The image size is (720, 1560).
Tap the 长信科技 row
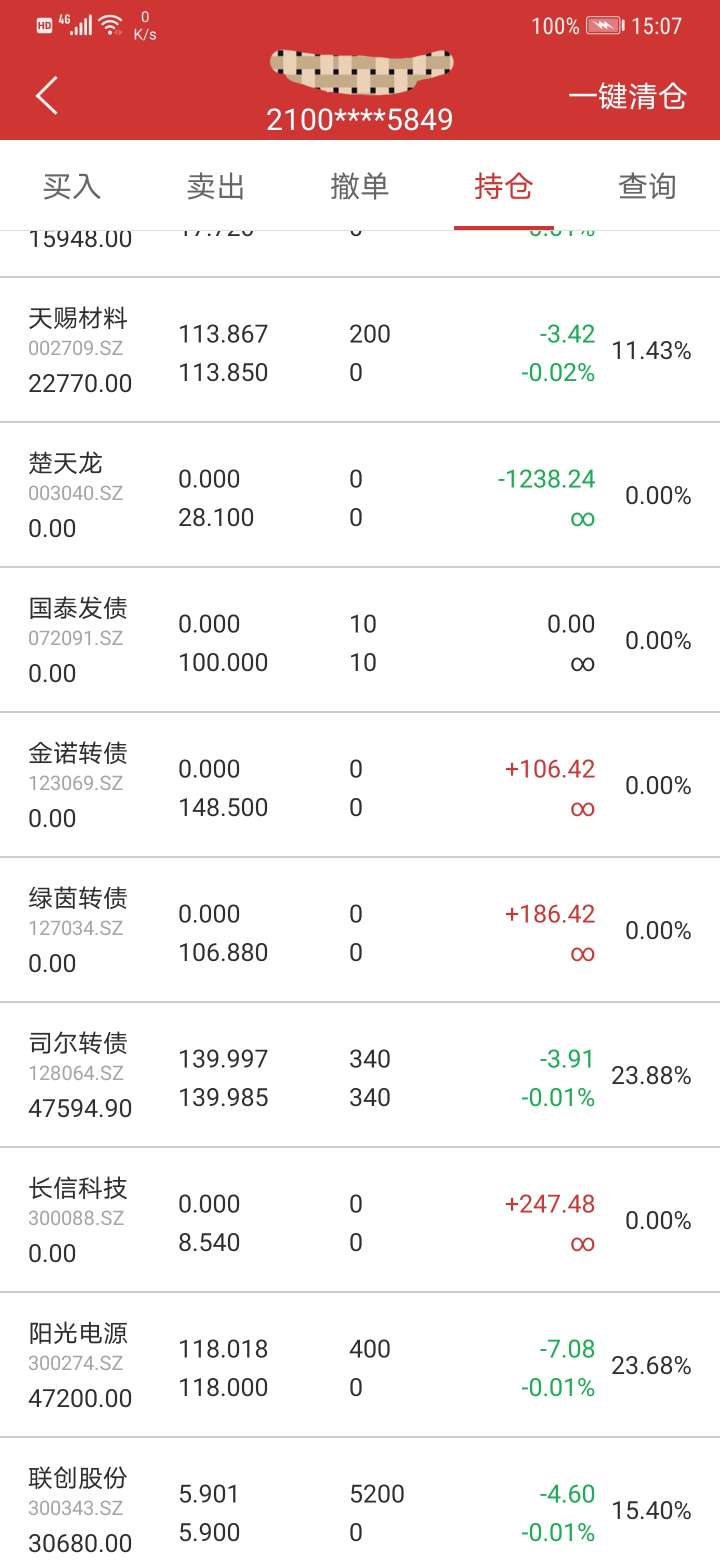coord(360,1220)
